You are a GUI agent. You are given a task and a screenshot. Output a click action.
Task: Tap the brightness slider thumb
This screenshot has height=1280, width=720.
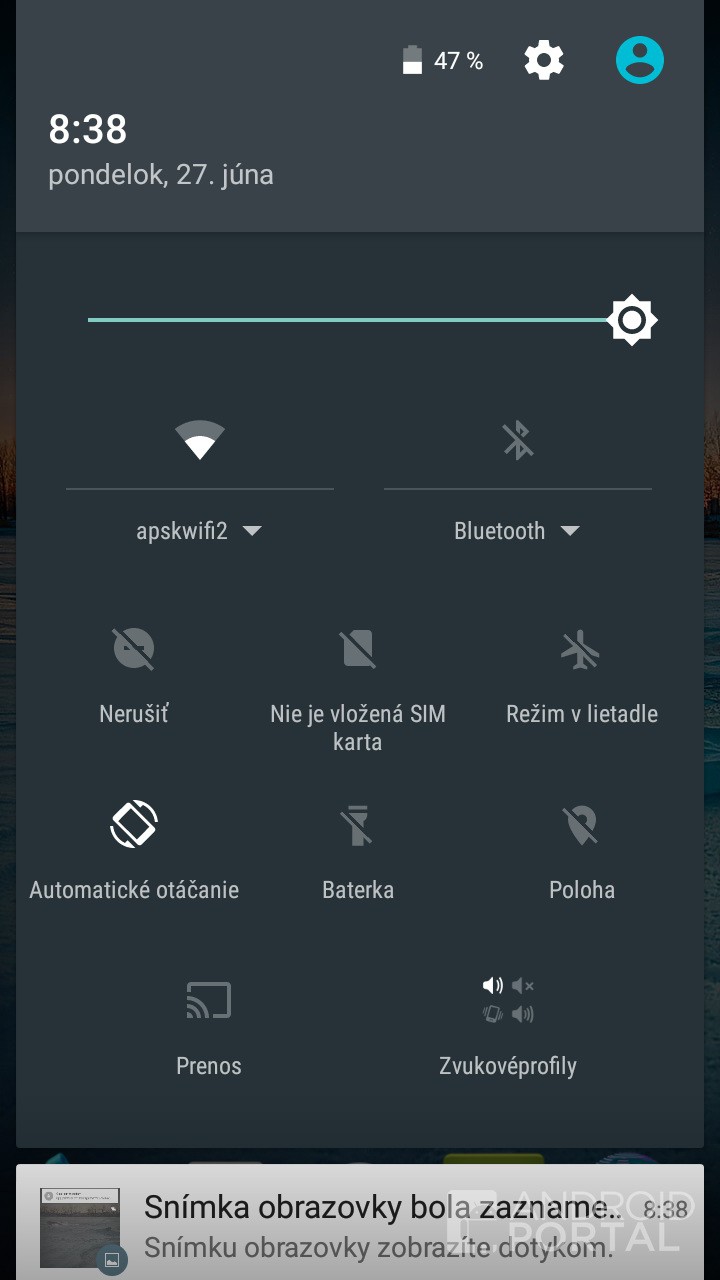[632, 320]
